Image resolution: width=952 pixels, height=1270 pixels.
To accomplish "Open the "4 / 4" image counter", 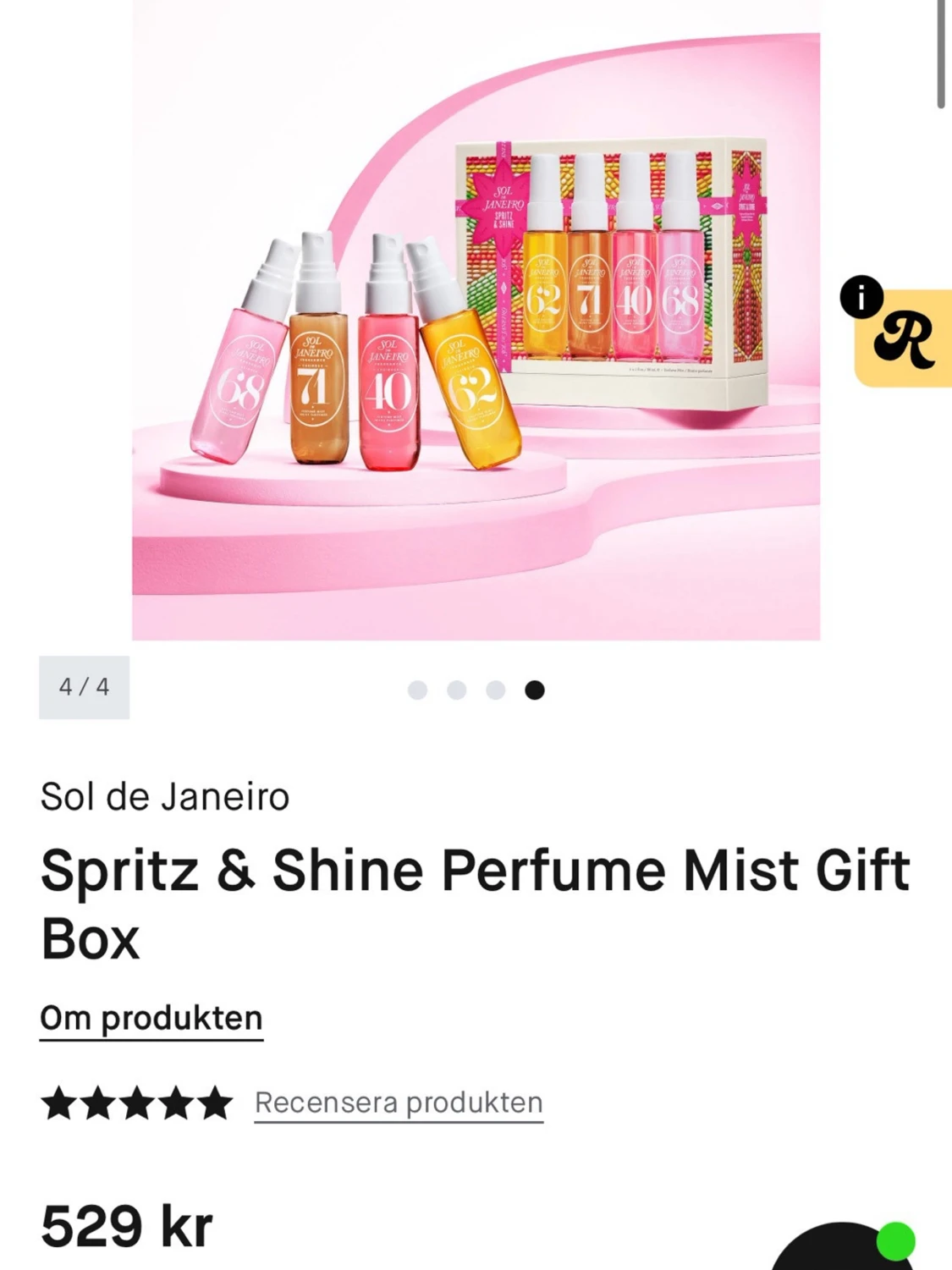I will 85,686.
